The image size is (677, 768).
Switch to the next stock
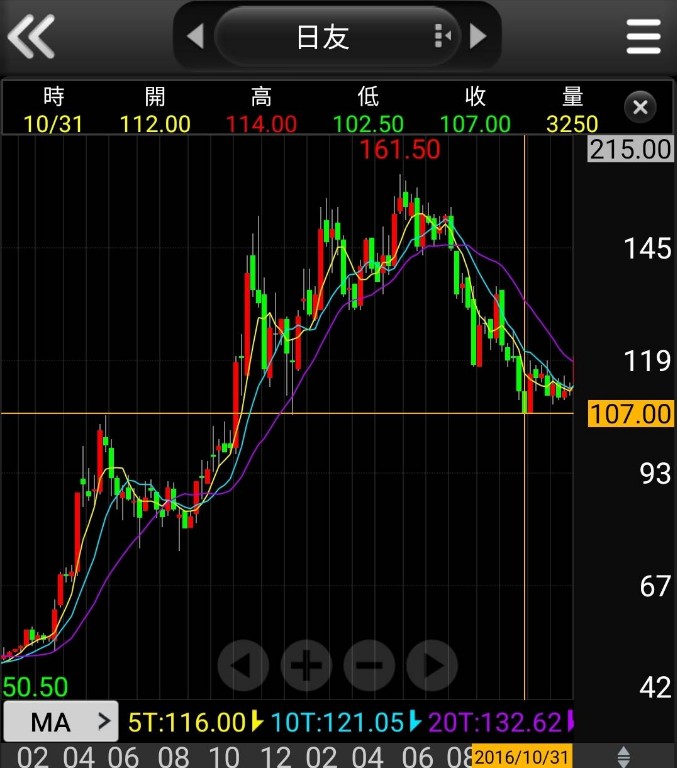coord(478,37)
